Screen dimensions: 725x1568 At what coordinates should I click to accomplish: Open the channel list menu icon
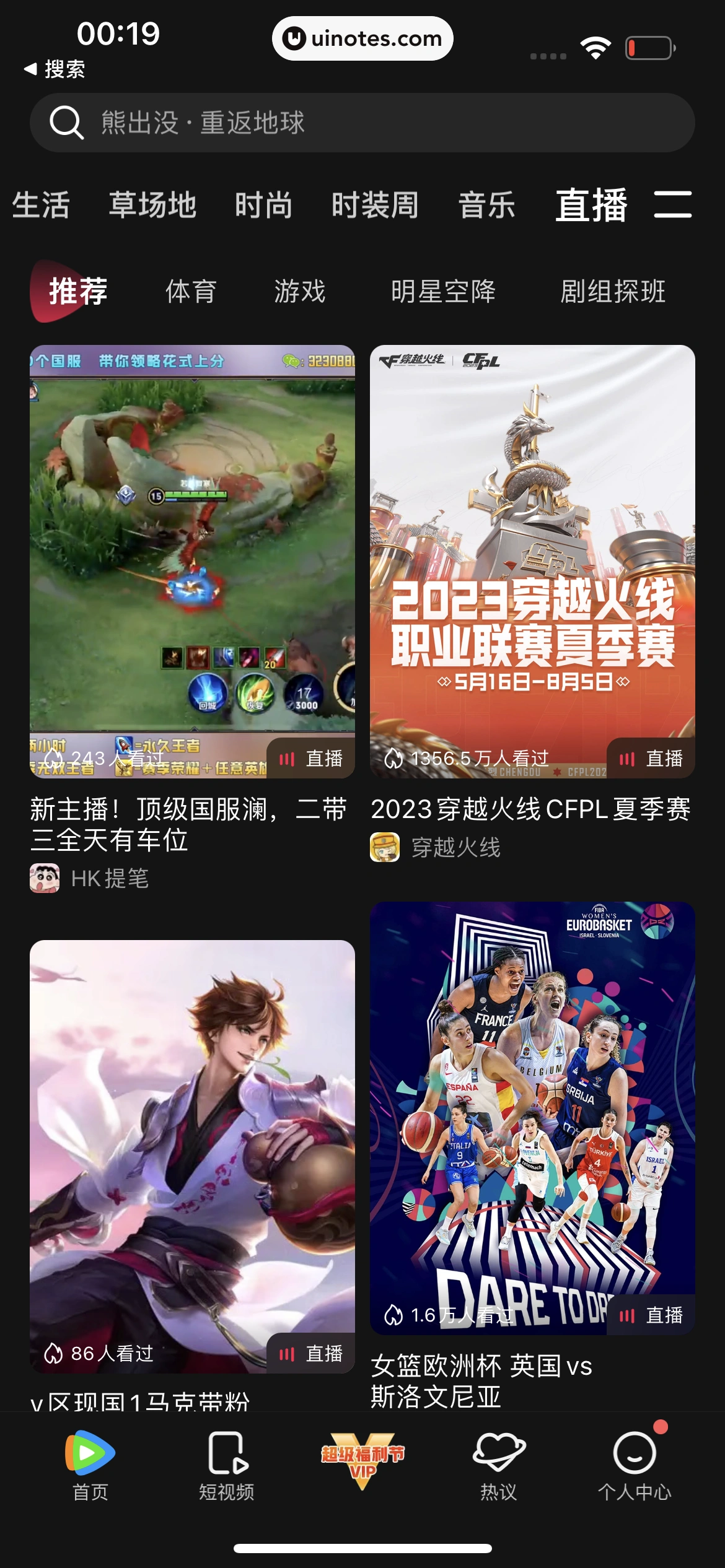click(x=672, y=204)
